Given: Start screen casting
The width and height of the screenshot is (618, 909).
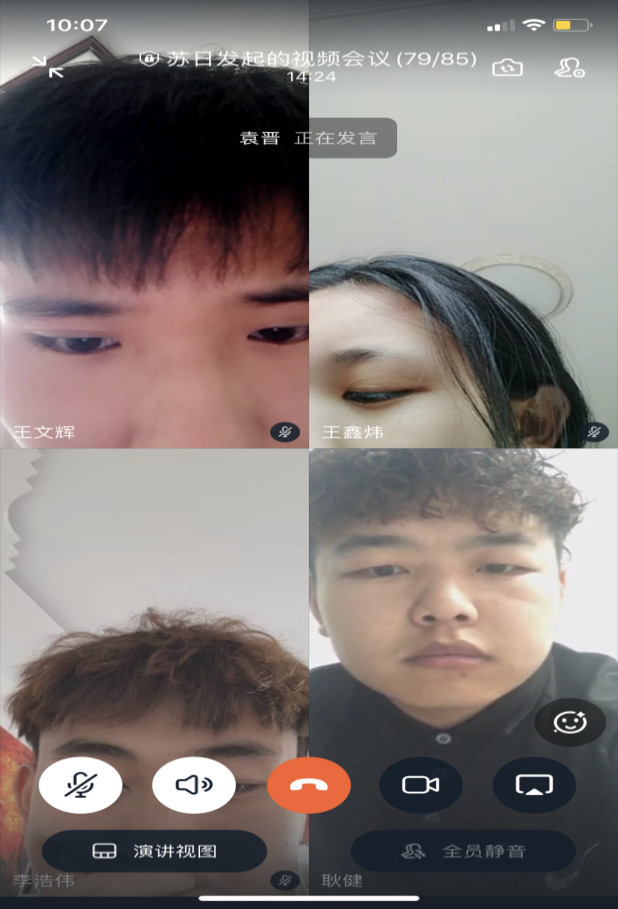Looking at the screenshot, I should coord(534,785).
